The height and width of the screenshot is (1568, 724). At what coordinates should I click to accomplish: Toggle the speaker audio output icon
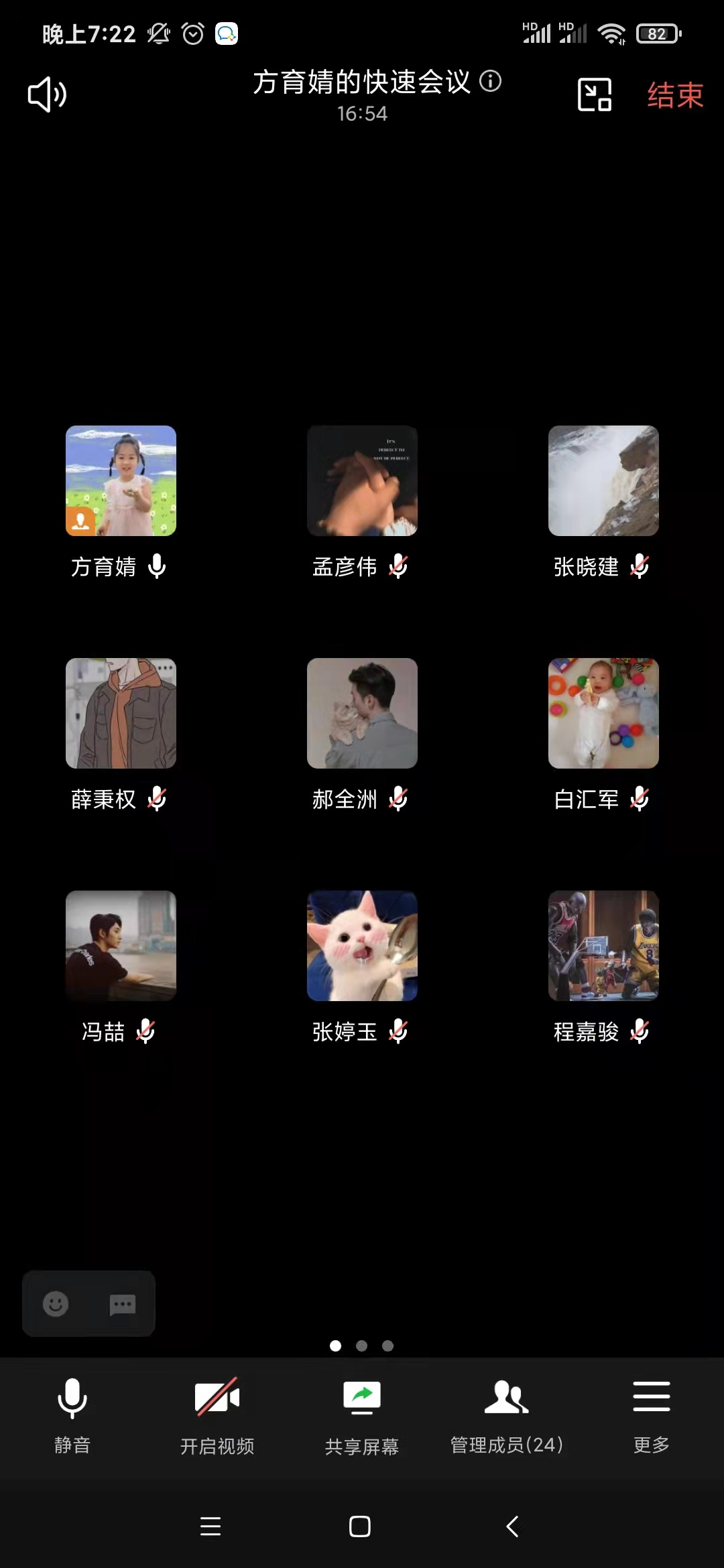tap(47, 94)
